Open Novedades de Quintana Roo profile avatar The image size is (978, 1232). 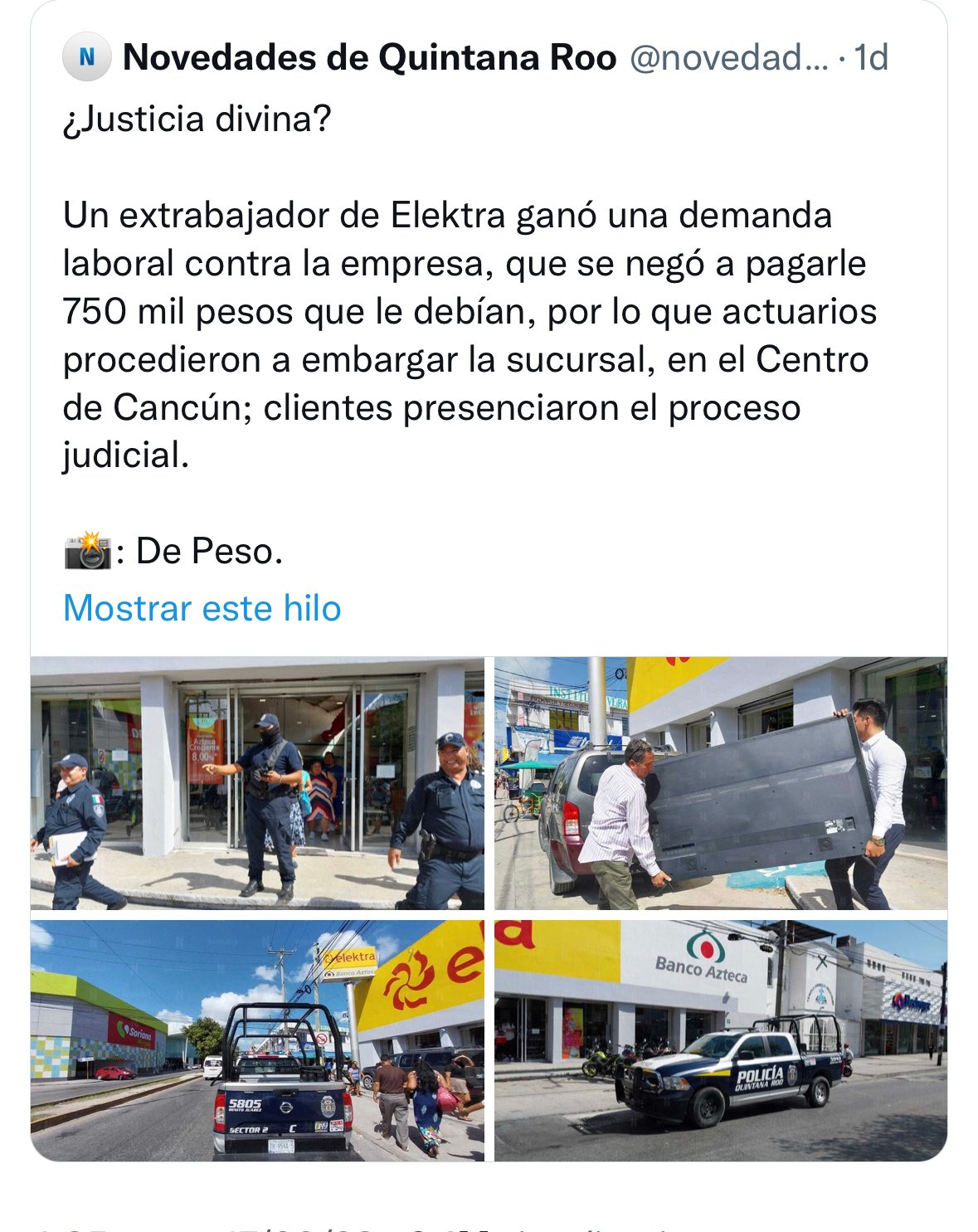(86, 57)
